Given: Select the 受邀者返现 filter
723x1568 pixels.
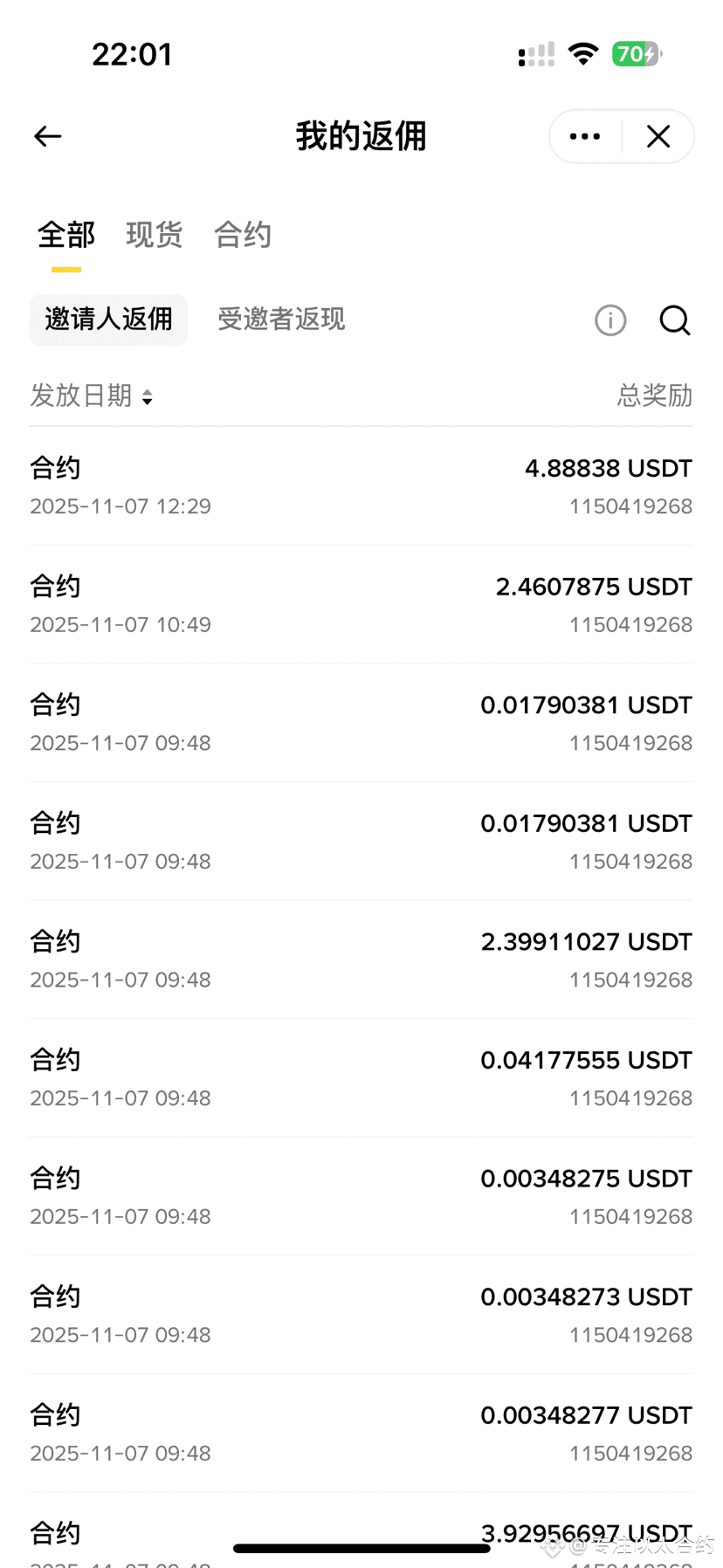Looking at the screenshot, I should (281, 320).
